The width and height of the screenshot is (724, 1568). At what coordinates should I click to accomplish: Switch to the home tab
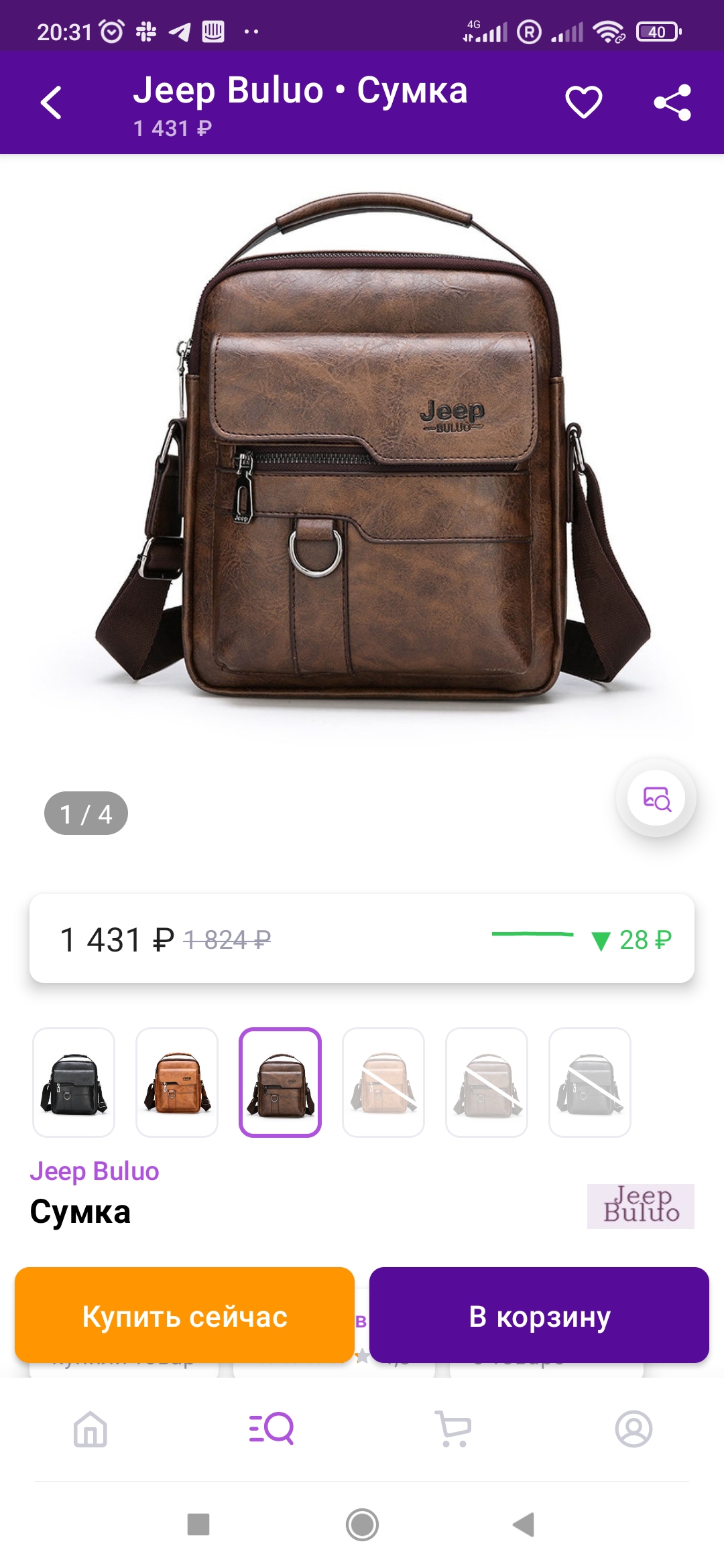(90, 1429)
